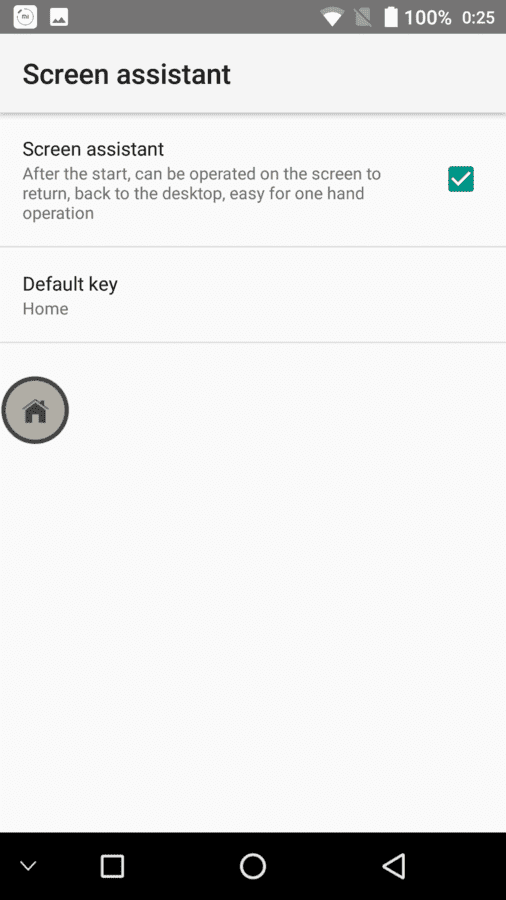Go to the home screen via the circle button

(253, 866)
